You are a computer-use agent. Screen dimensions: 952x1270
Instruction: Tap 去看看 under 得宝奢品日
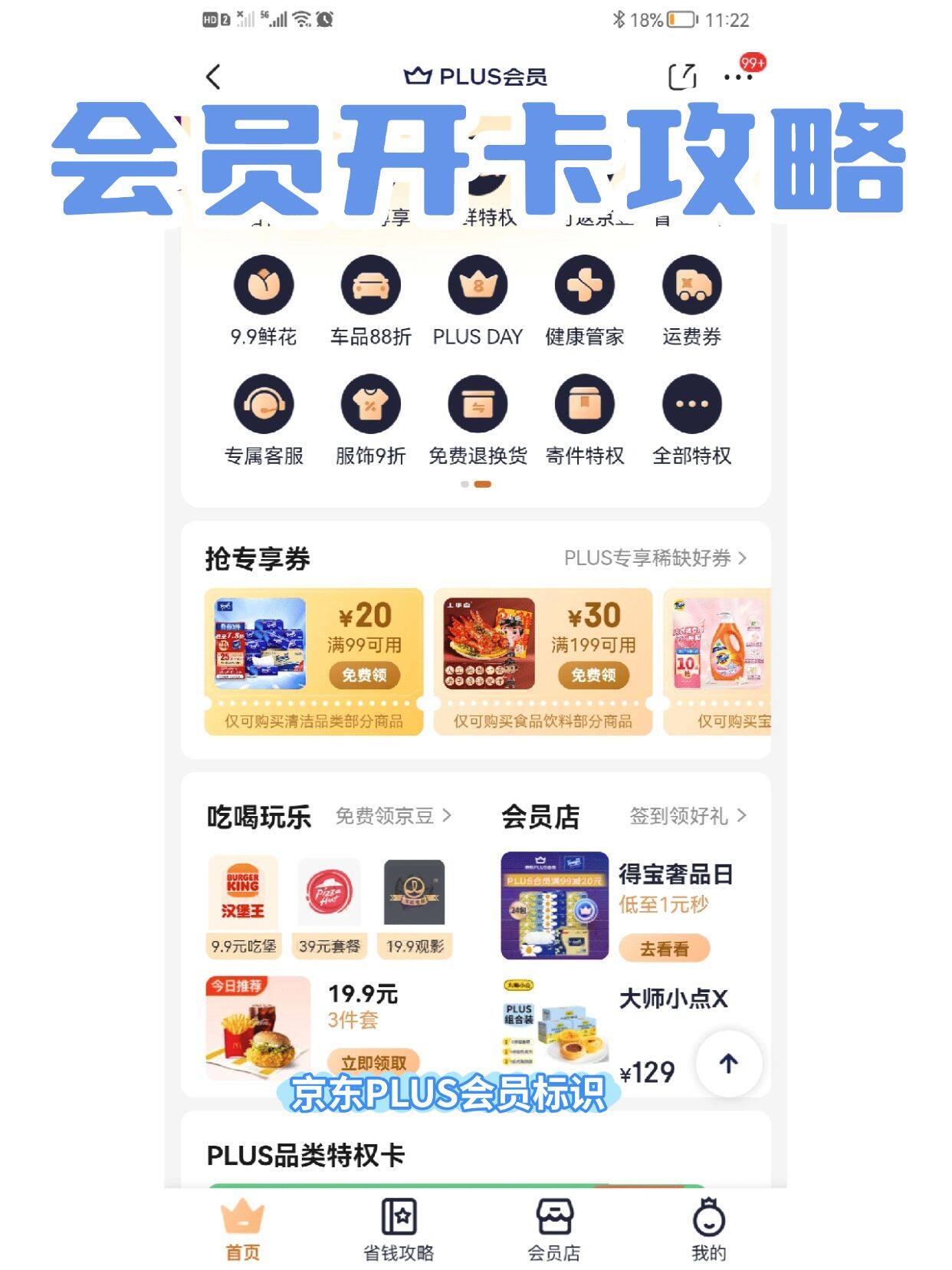tap(664, 949)
